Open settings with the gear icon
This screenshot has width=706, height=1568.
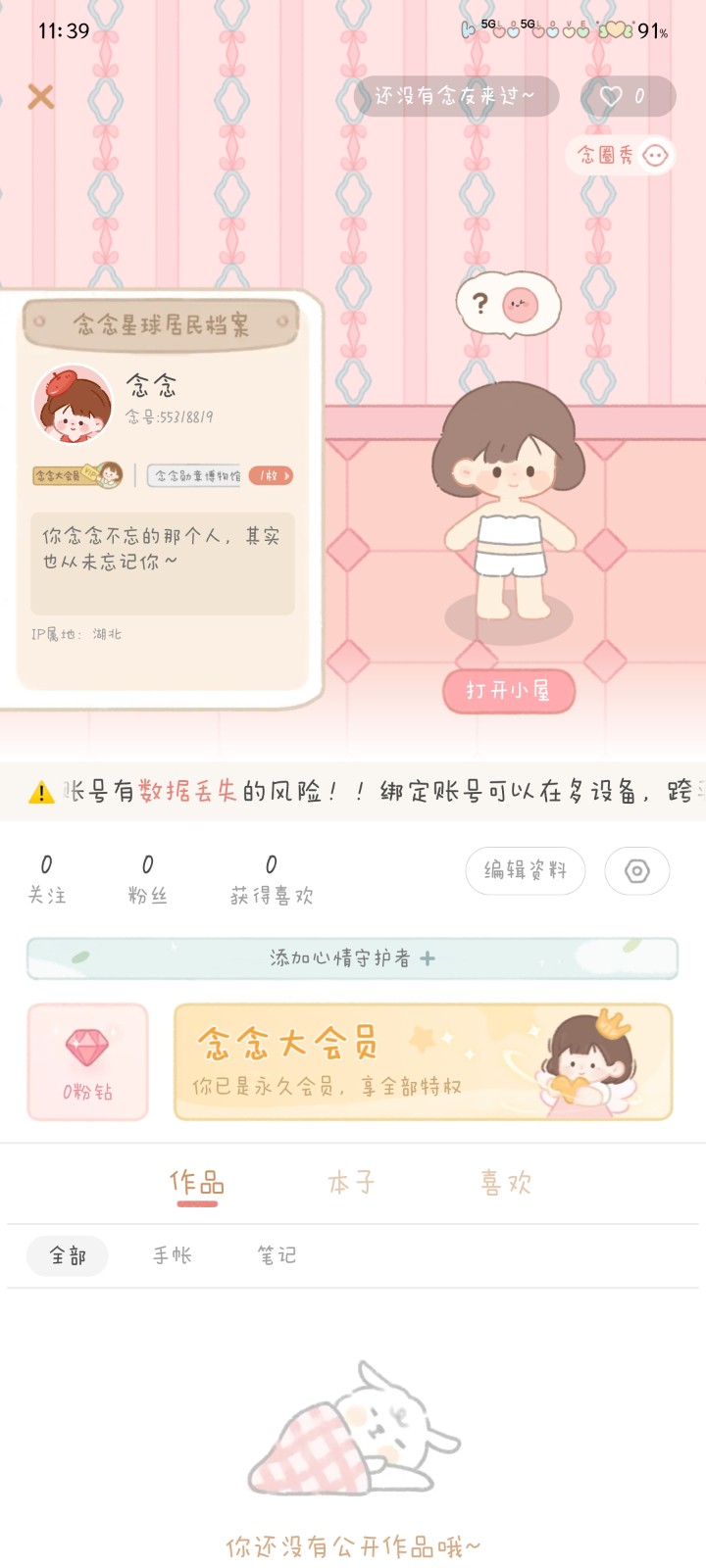coord(637,870)
